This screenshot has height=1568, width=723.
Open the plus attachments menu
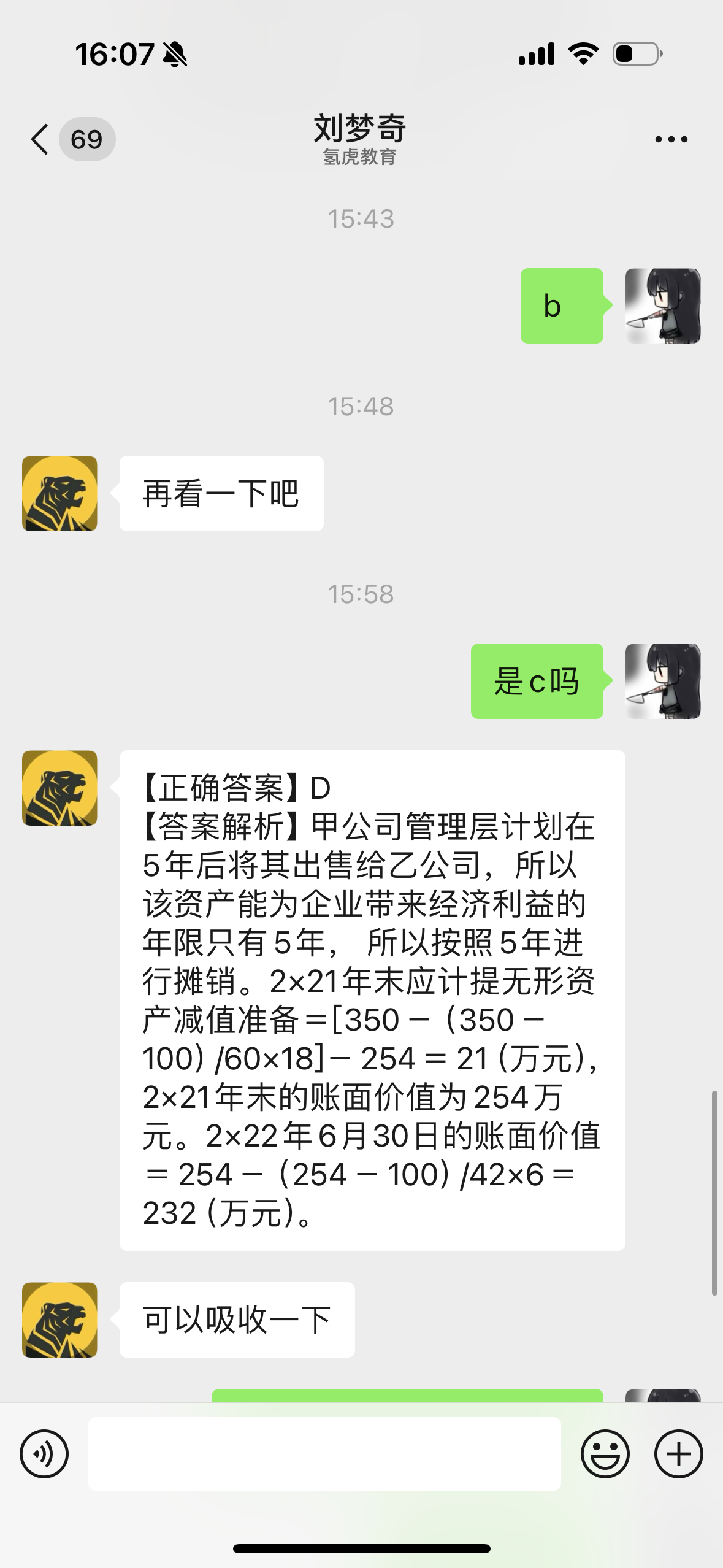(678, 1454)
